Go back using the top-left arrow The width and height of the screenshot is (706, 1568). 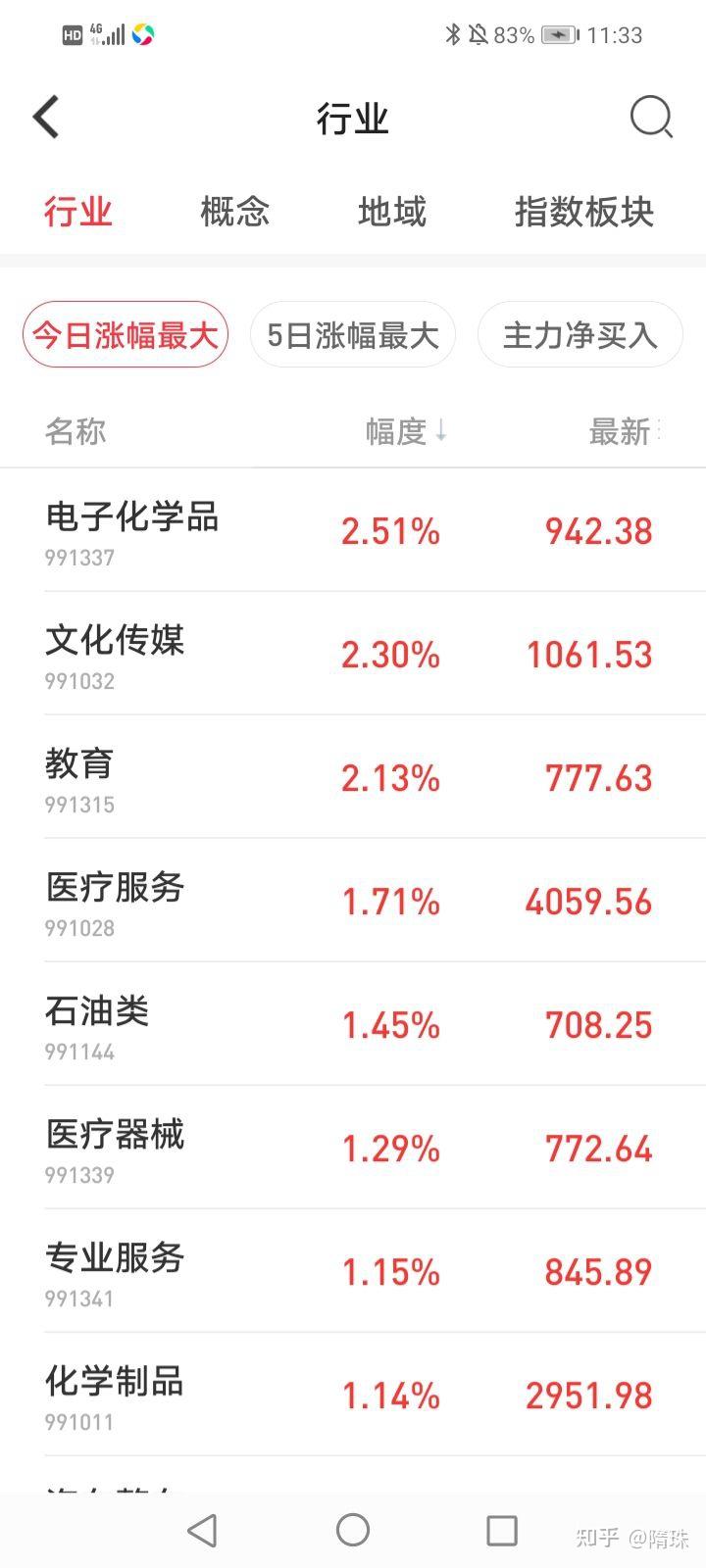pyautogui.click(x=46, y=118)
